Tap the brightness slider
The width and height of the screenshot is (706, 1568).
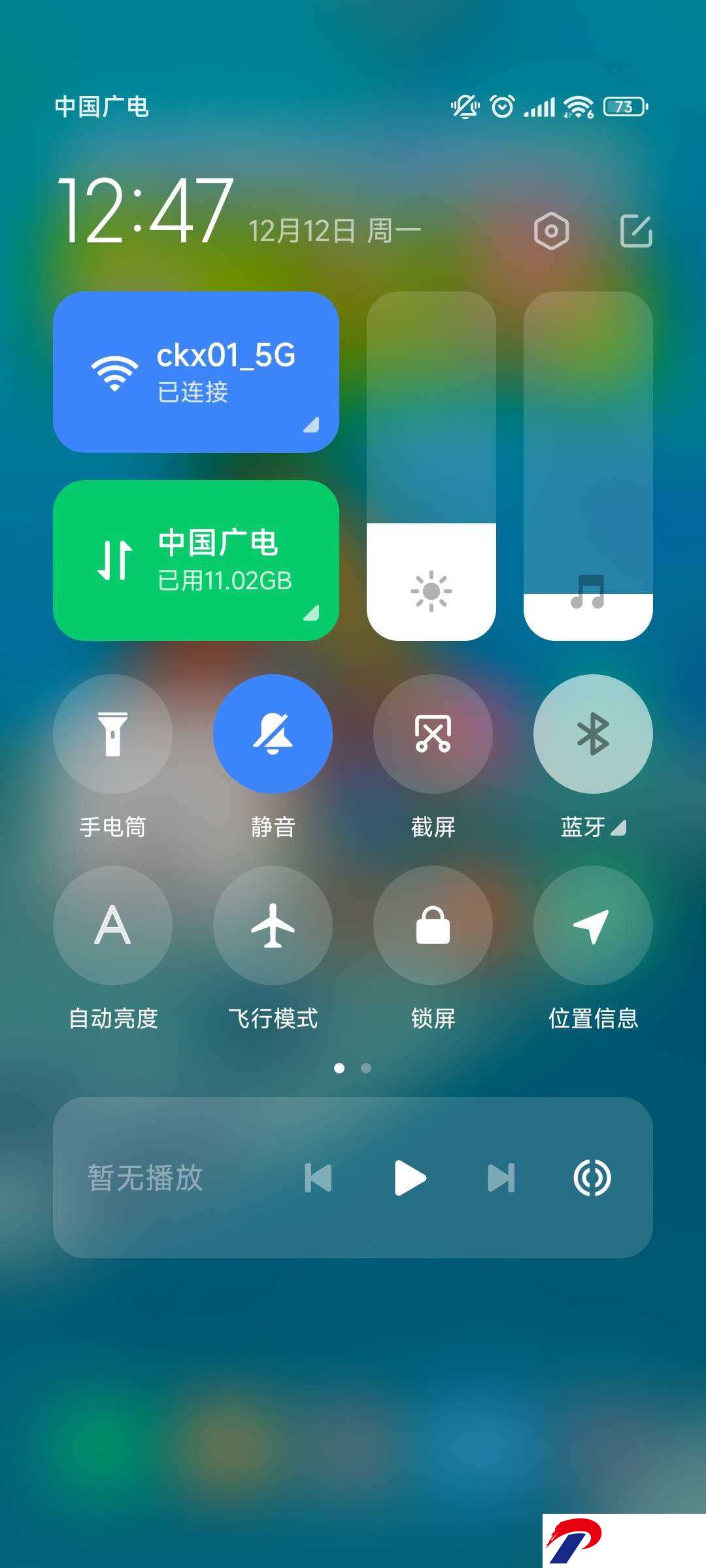click(x=431, y=466)
